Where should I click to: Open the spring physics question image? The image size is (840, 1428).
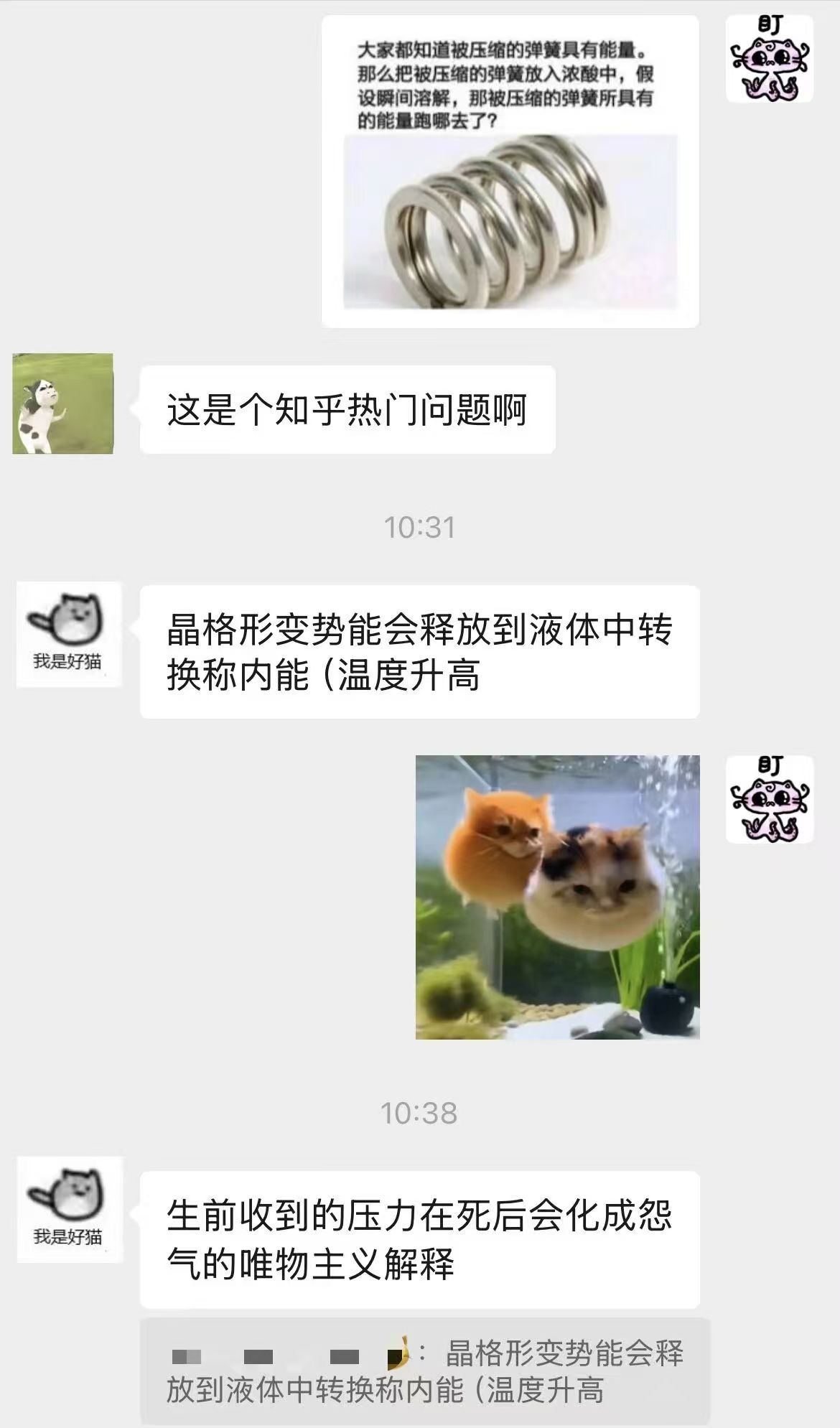point(510,172)
